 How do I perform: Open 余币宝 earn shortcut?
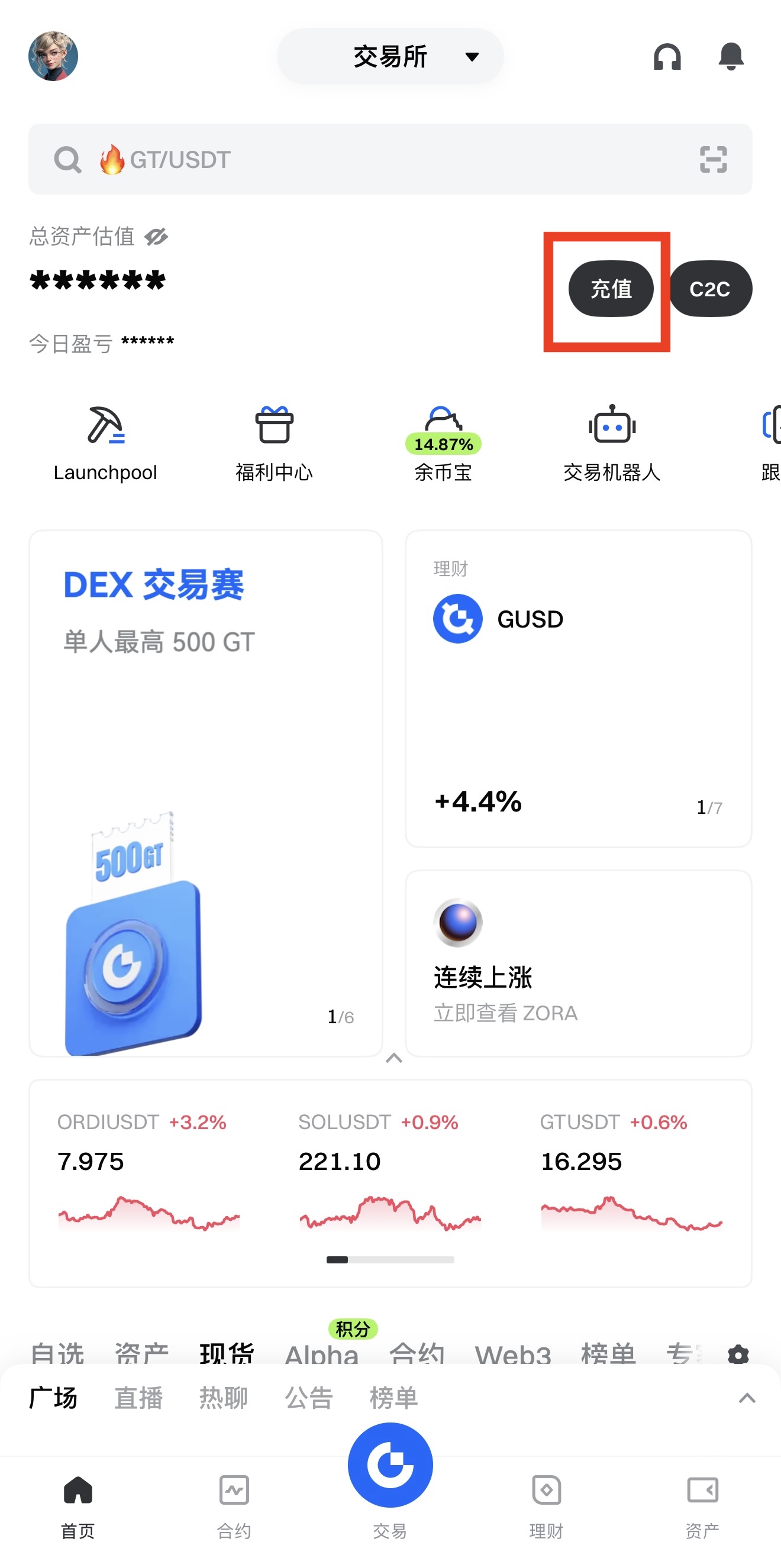443,443
